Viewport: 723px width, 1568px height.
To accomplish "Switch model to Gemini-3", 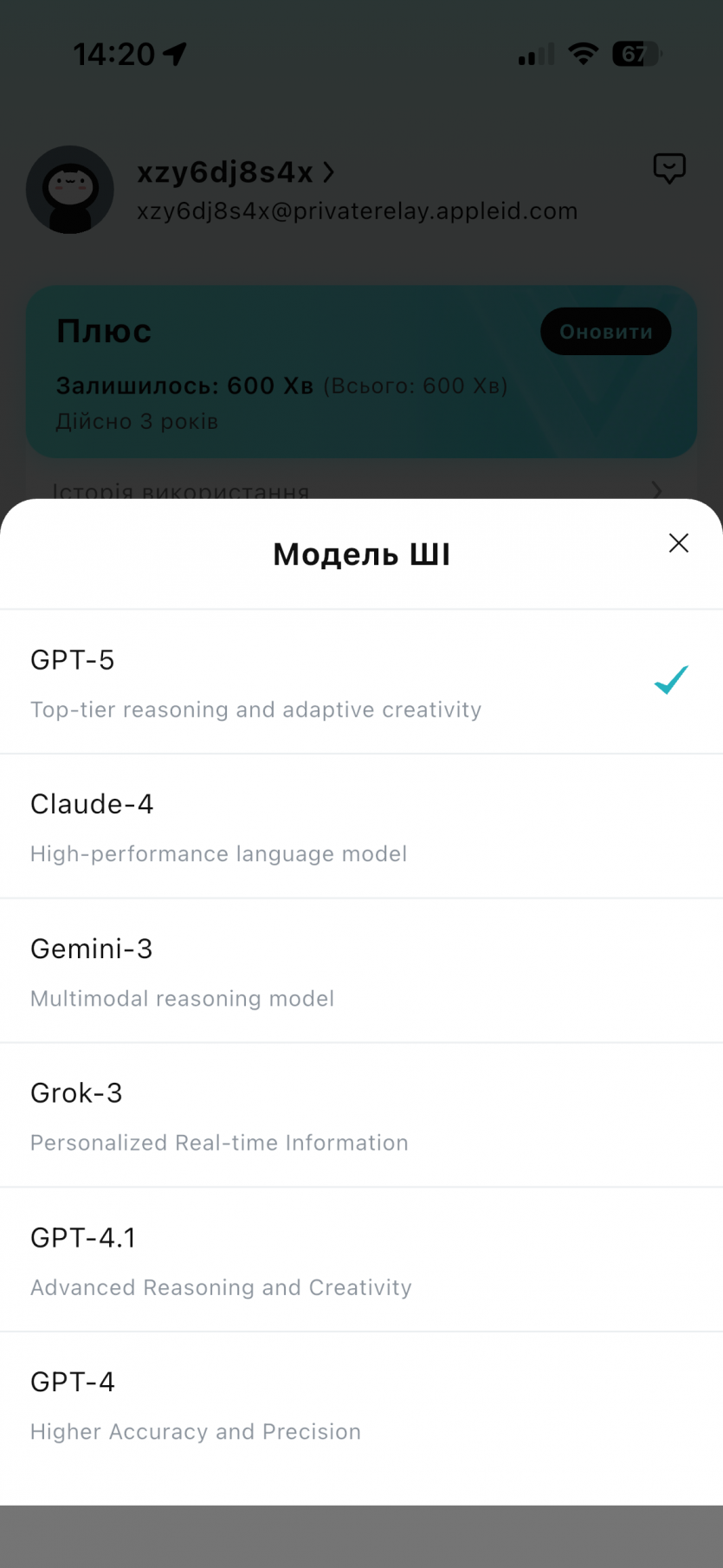I will point(361,971).
